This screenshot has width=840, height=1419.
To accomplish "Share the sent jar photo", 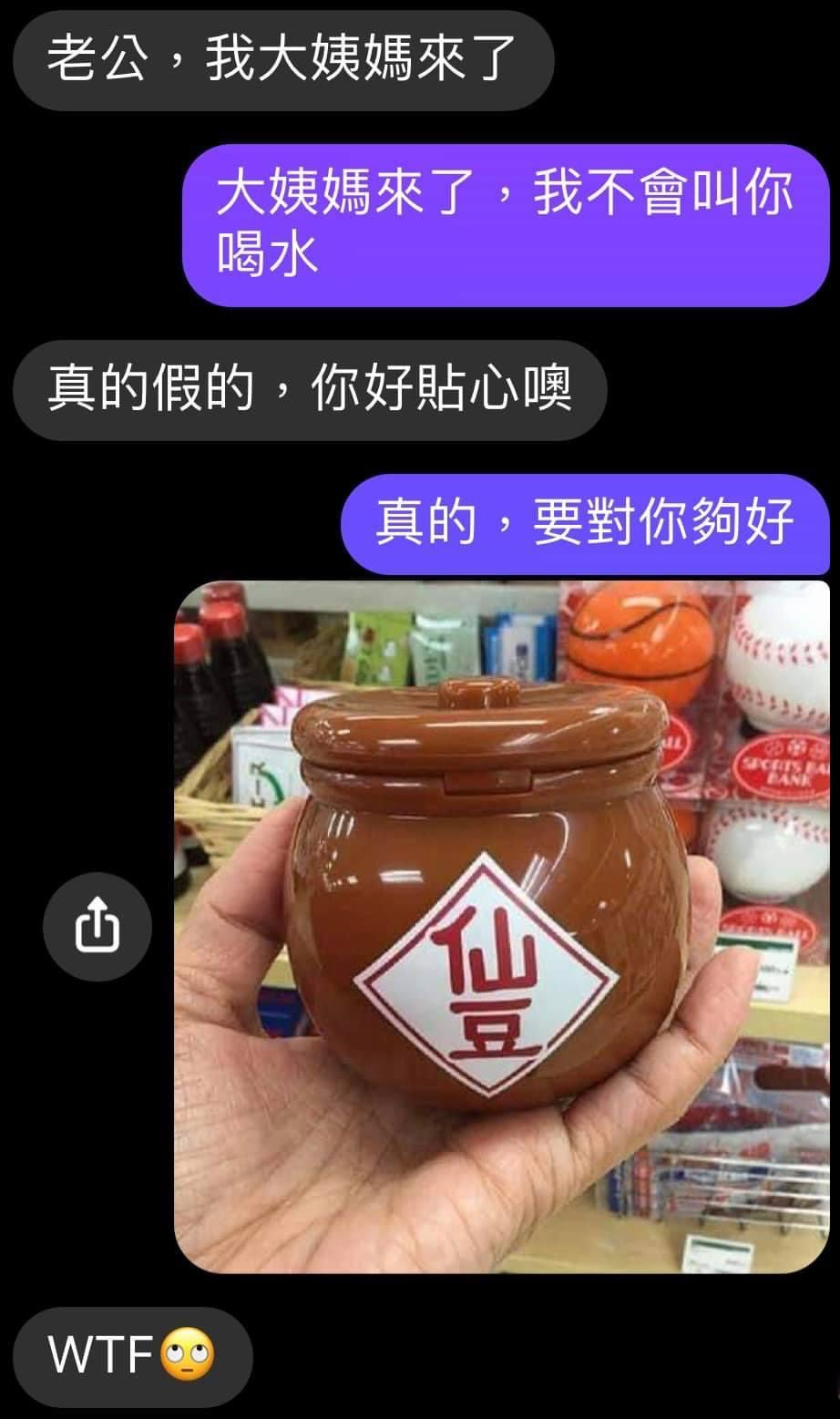I will [x=97, y=926].
